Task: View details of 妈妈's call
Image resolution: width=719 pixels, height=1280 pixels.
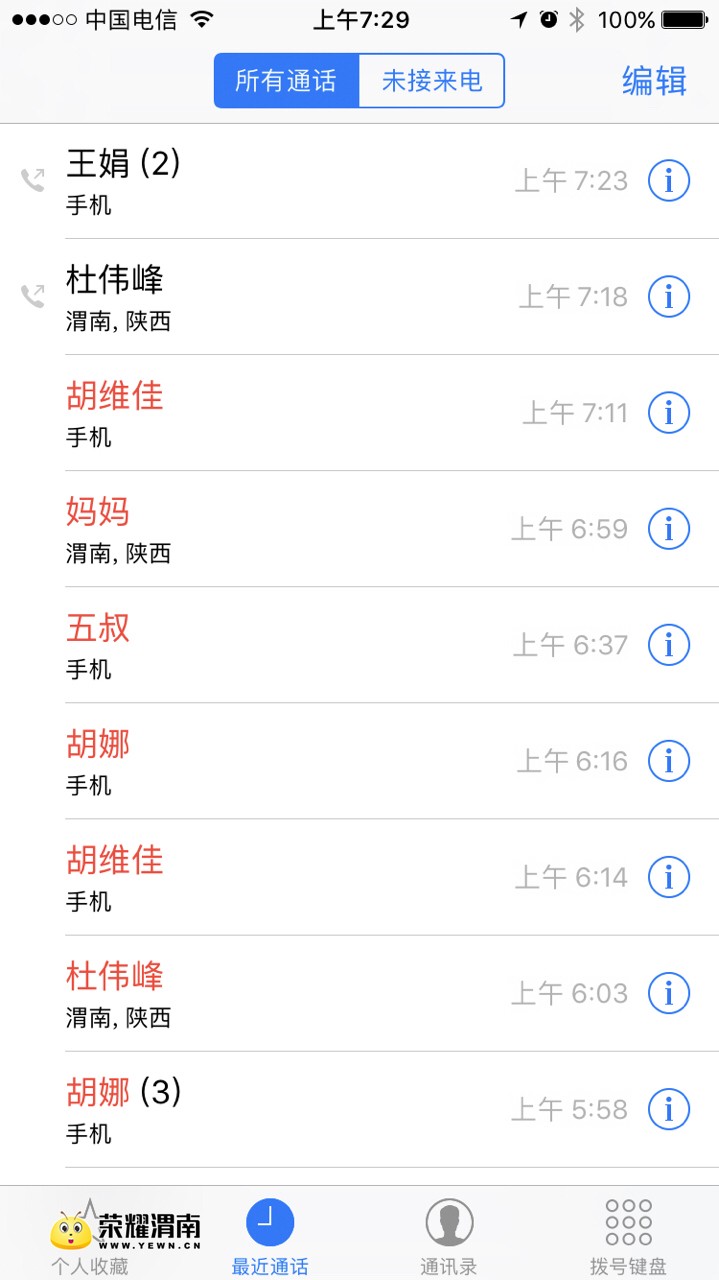Action: click(669, 529)
